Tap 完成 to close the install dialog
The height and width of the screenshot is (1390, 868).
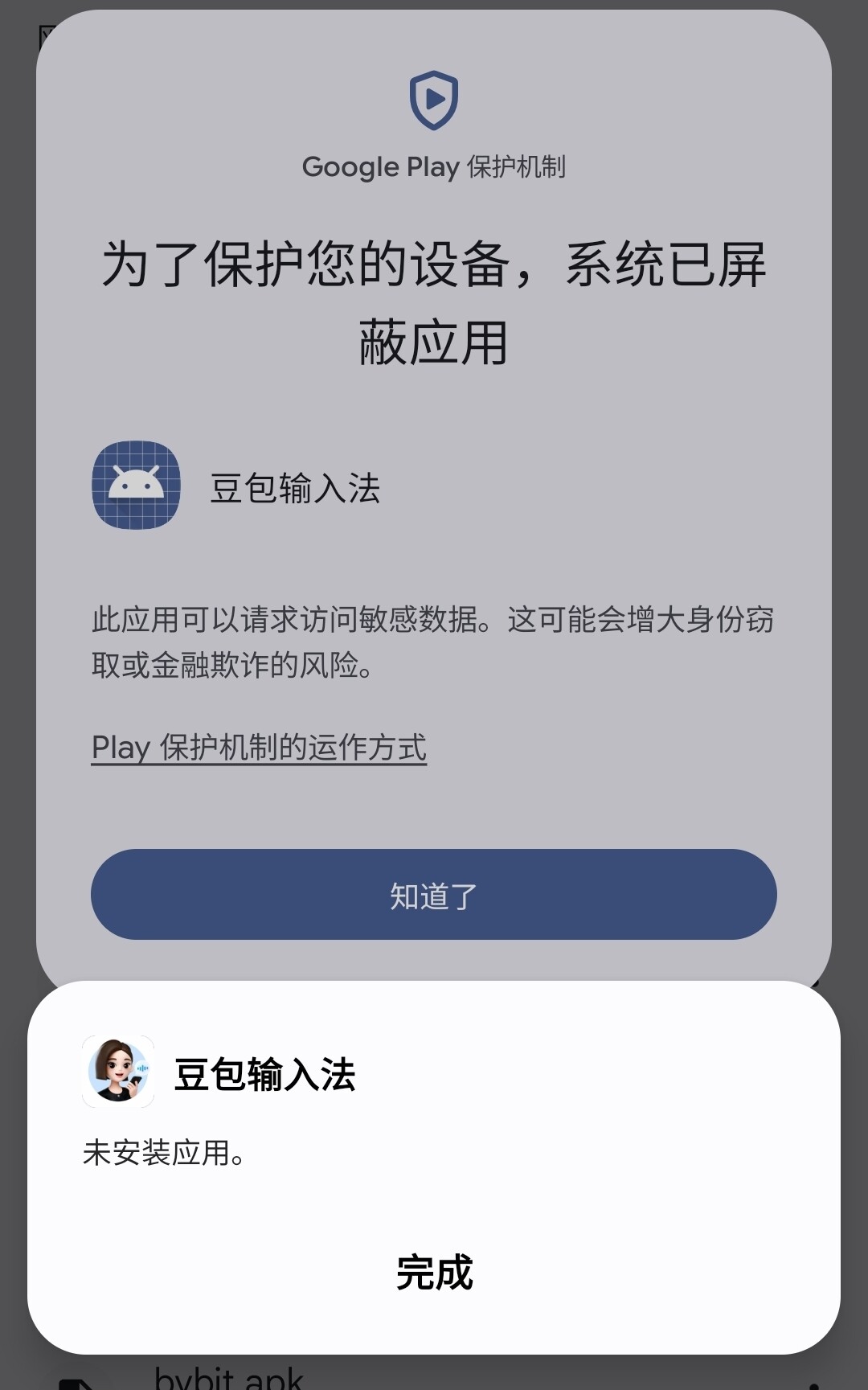(434, 1272)
